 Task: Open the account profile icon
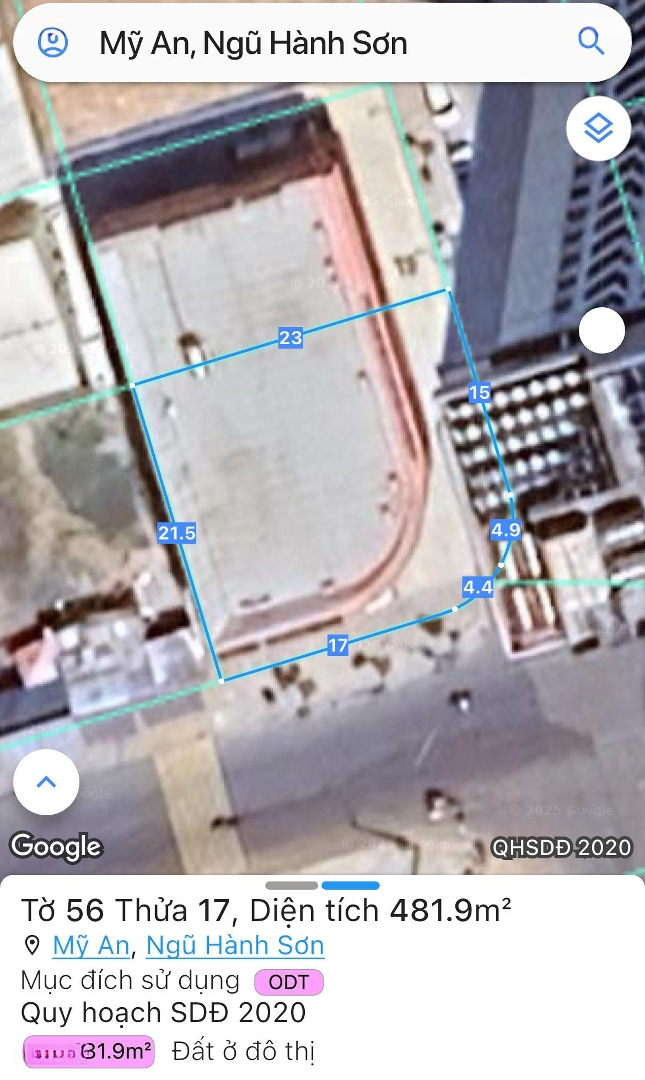click(53, 42)
